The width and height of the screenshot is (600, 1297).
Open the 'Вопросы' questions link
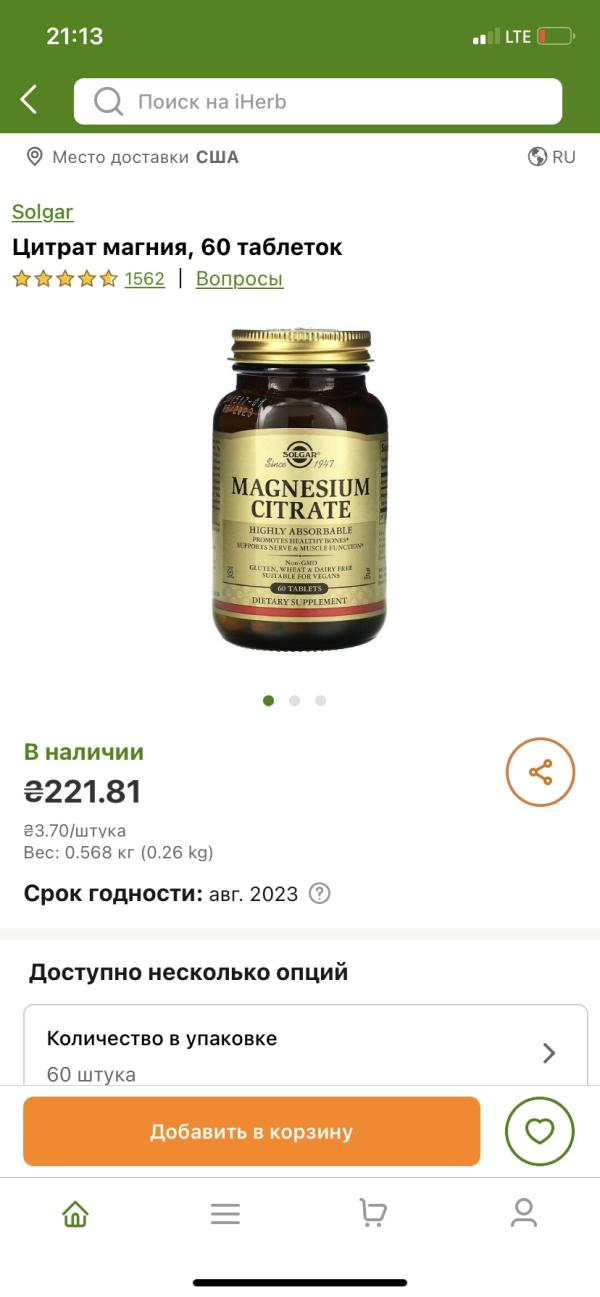click(239, 279)
